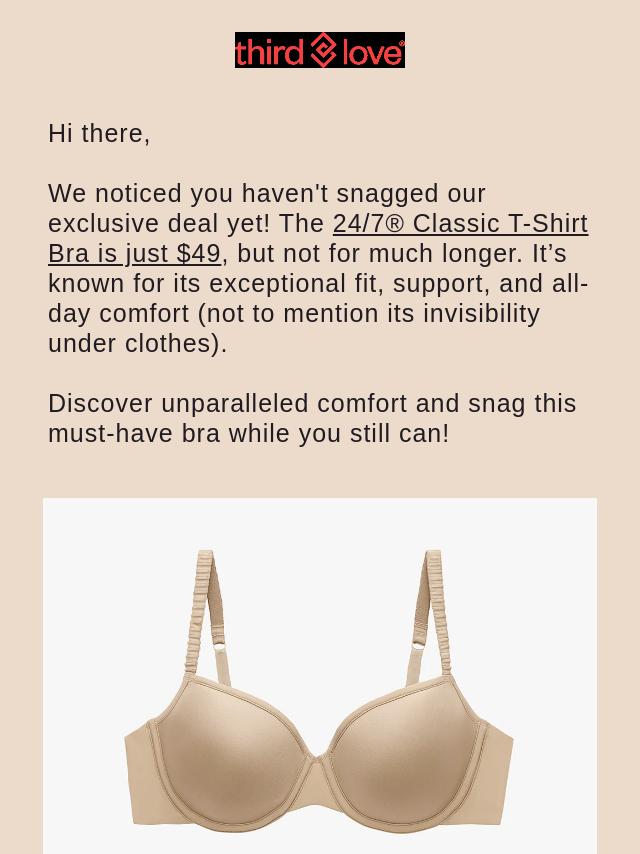Open the beige T-shirt bra product image
This screenshot has width=640, height=854.
click(319, 690)
